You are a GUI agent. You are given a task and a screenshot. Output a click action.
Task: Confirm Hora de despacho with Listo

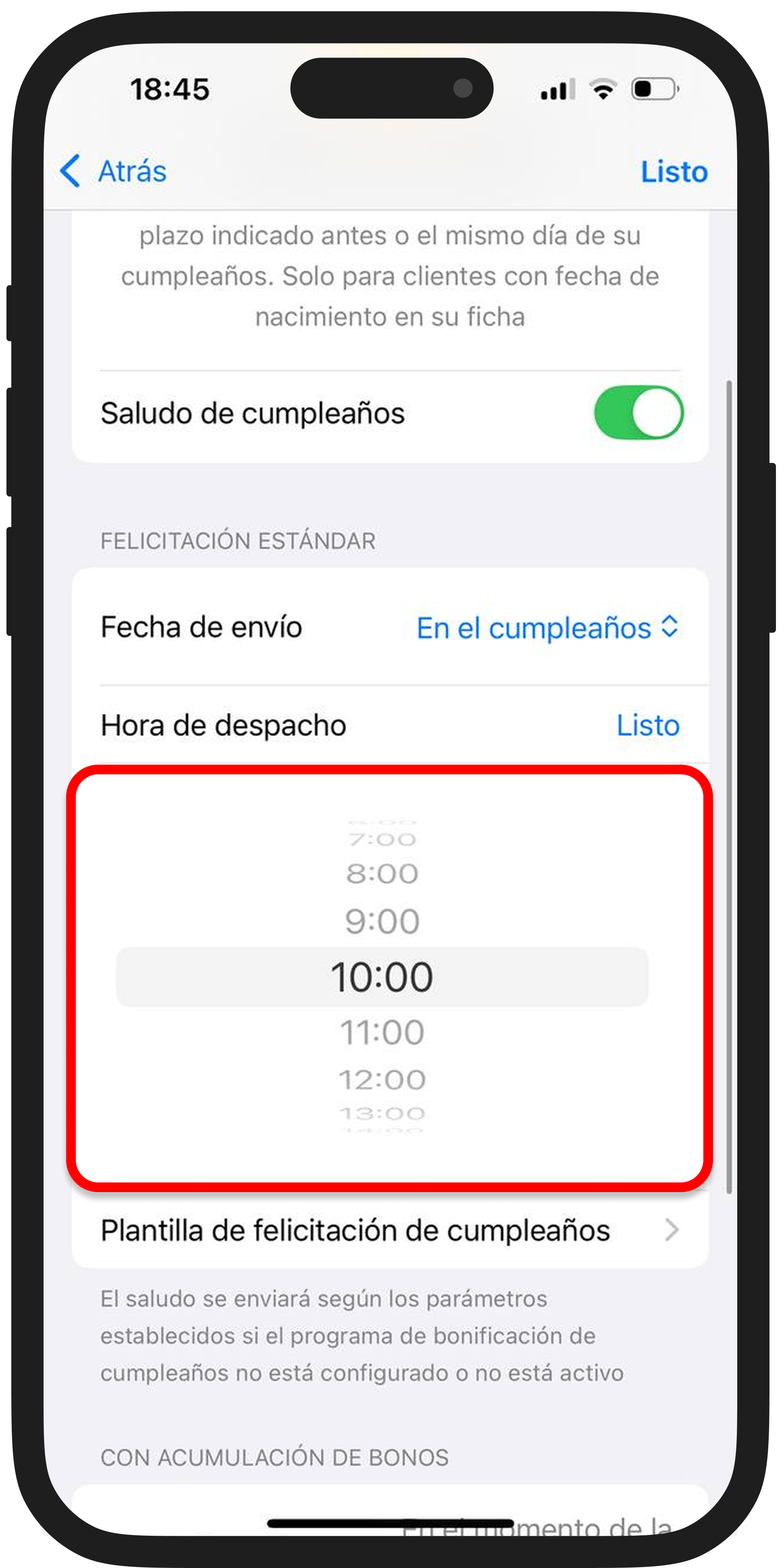coord(648,725)
